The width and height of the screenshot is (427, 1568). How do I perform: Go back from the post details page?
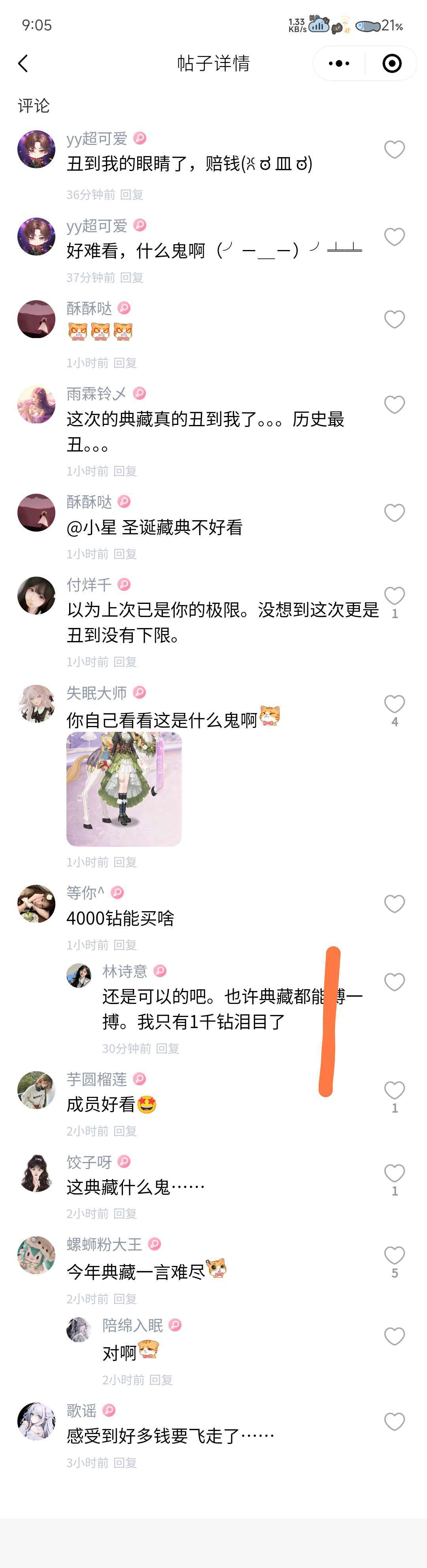coord(23,63)
